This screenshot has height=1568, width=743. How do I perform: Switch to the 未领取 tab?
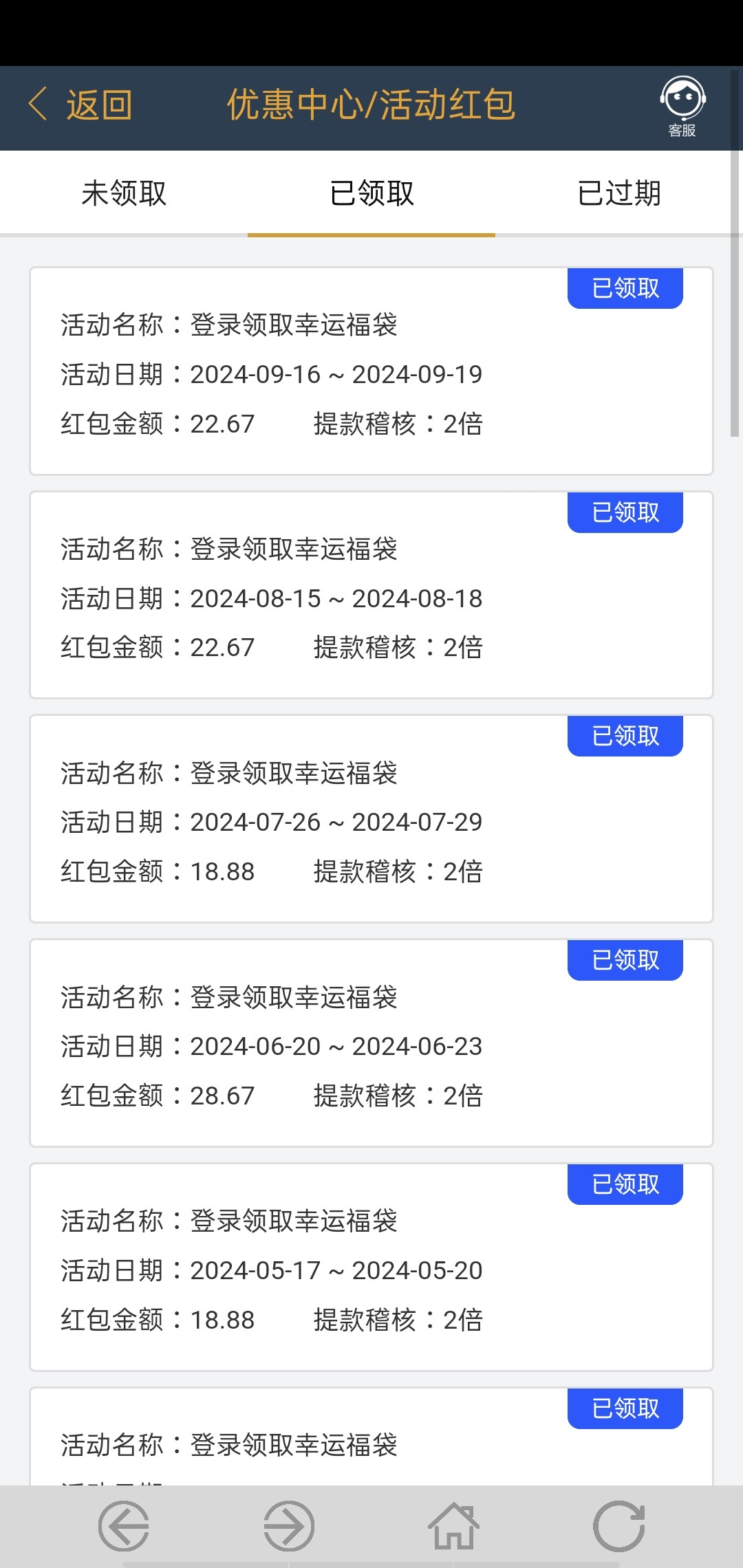(x=124, y=193)
